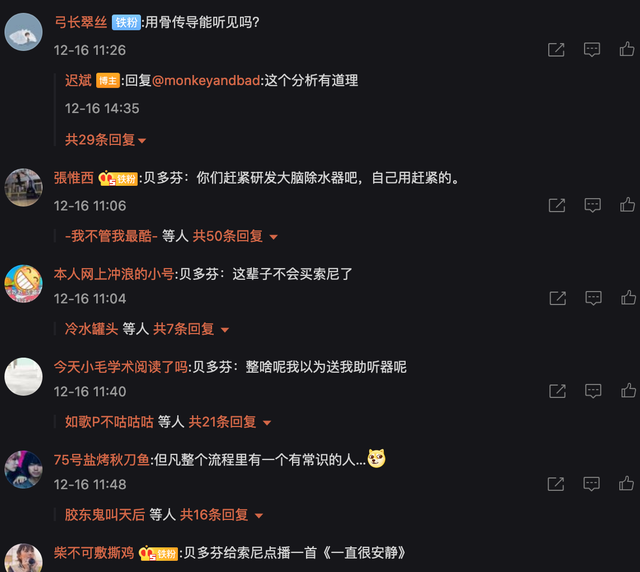640x572 pixels.
Task: Open @monkeyandbad mention in 迟斌's reply
Action: [x=207, y=81]
